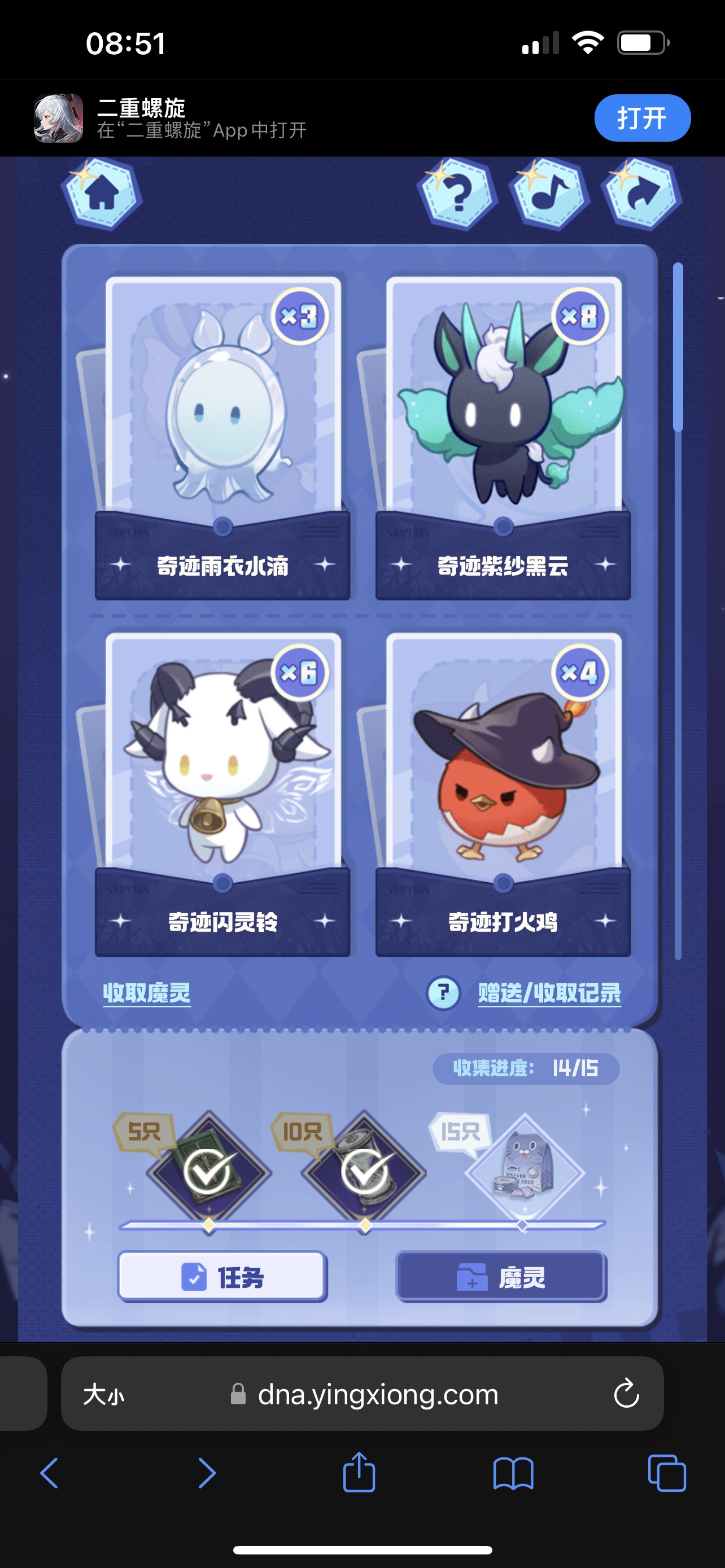Open 赠送/收取记录 records link
This screenshot has height=1568, width=725.
[549, 993]
